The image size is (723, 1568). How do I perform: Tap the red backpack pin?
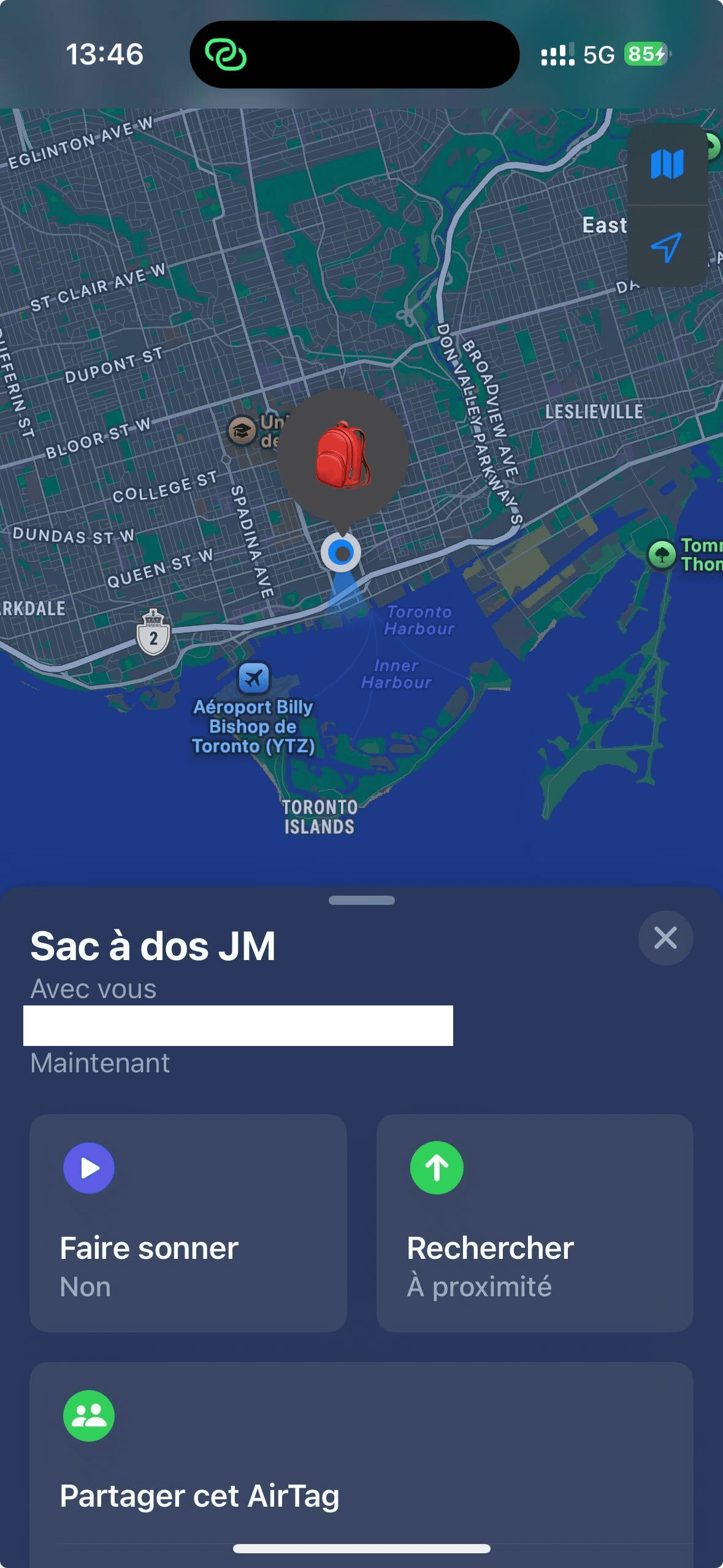(343, 455)
